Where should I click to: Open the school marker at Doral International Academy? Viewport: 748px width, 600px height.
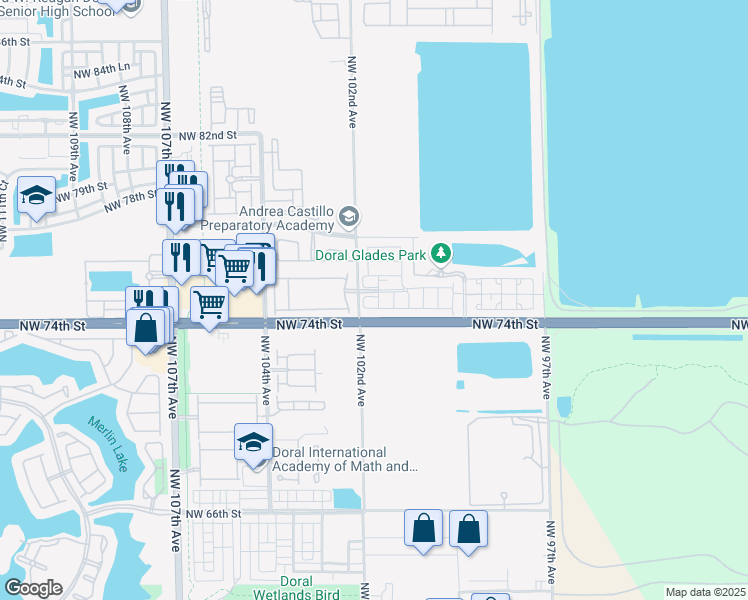254,441
